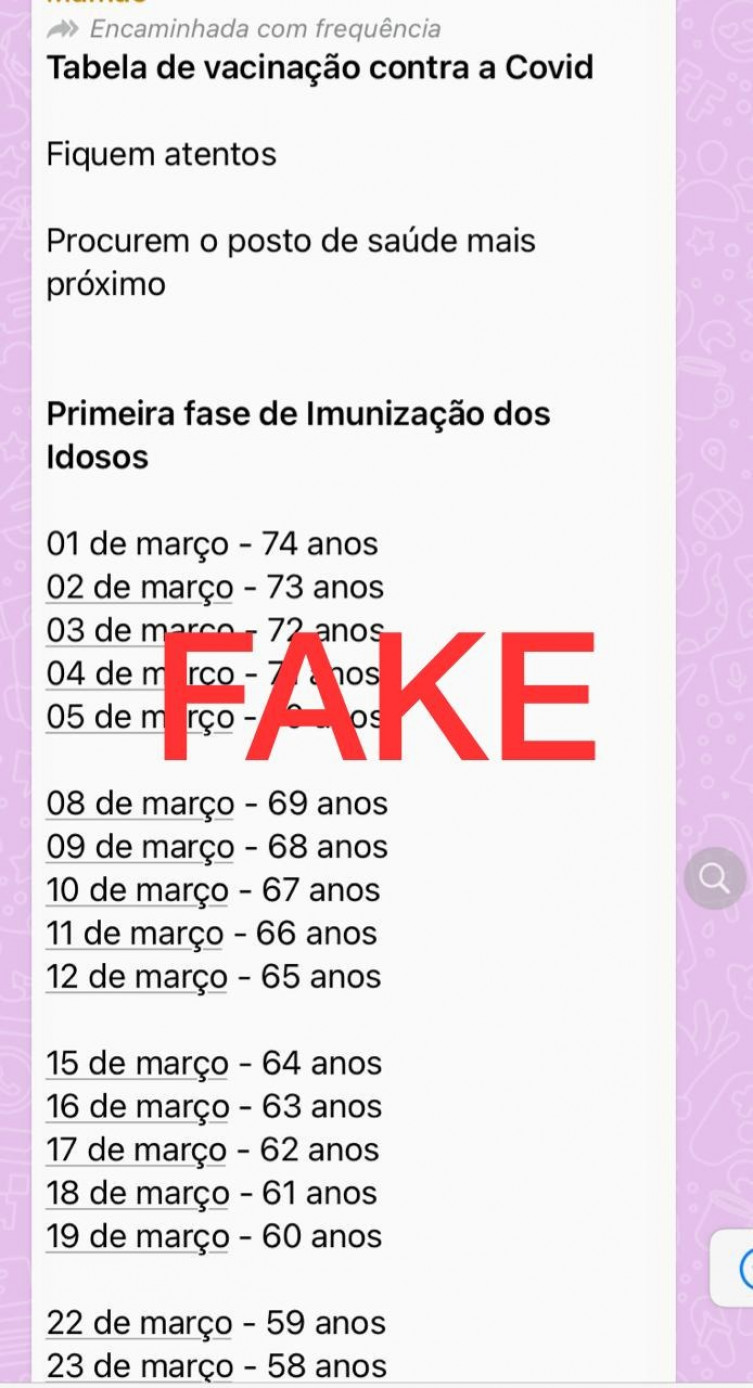Tap the magnifier icon beside the forwarded message
Screen dimensions: 753x1388
(715, 879)
